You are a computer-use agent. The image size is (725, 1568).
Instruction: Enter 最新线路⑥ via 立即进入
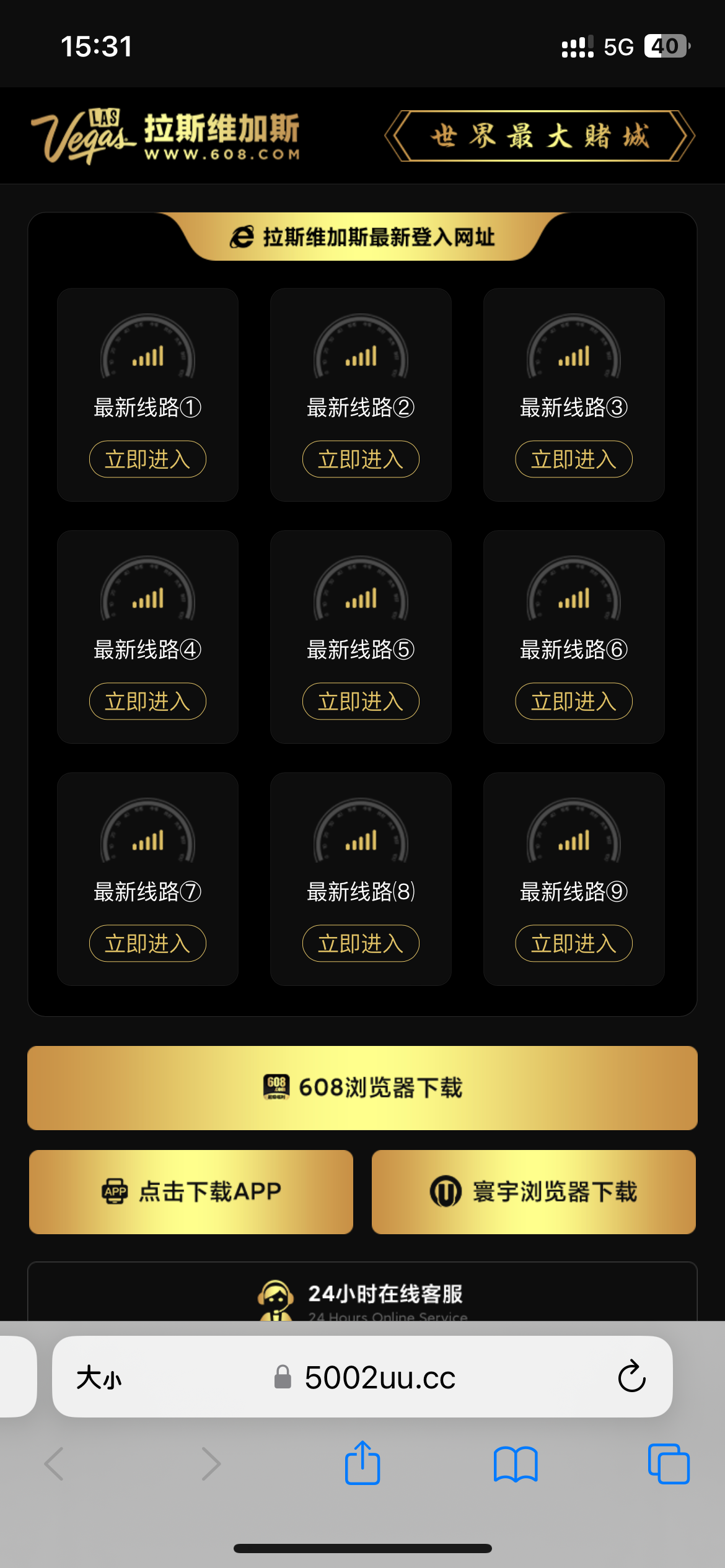pyautogui.click(x=574, y=702)
